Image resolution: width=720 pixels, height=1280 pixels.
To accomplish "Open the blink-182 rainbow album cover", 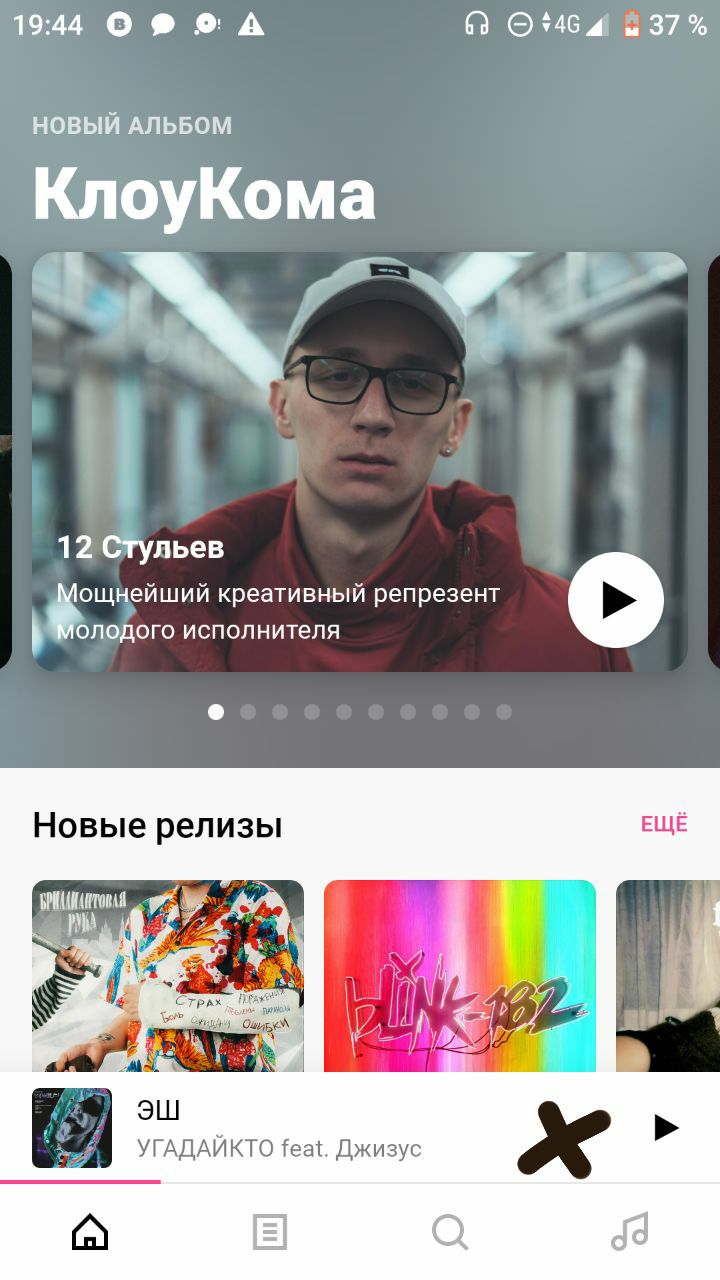I will pyautogui.click(x=460, y=975).
